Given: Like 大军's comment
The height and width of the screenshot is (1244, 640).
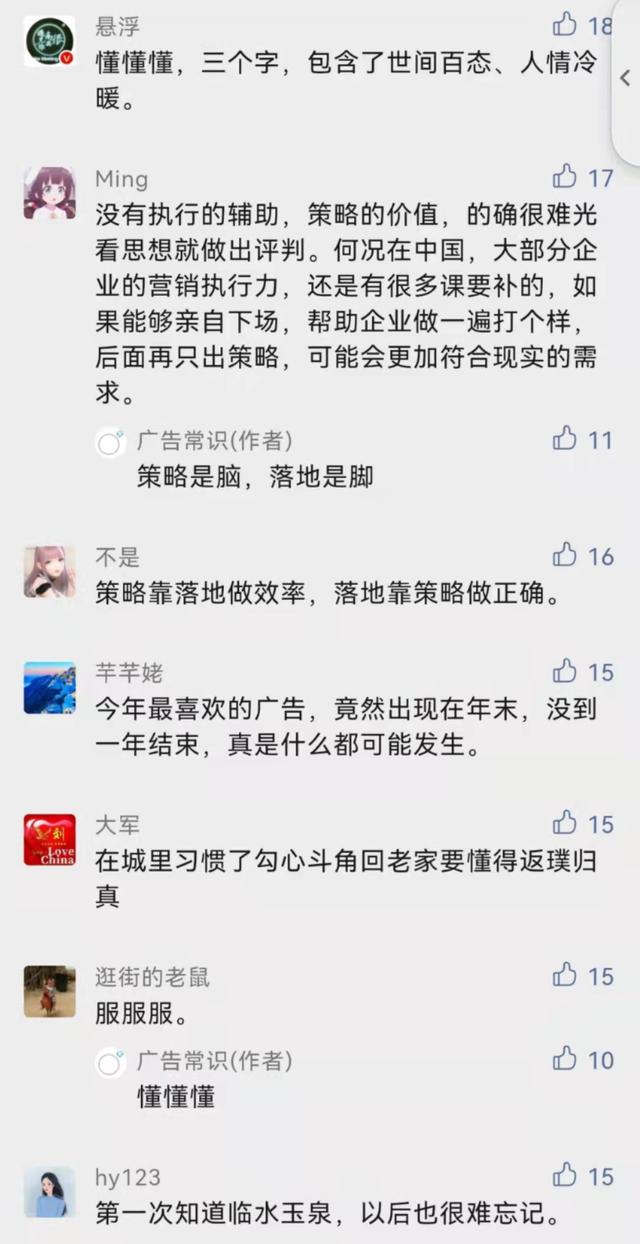Looking at the screenshot, I should (x=566, y=823).
